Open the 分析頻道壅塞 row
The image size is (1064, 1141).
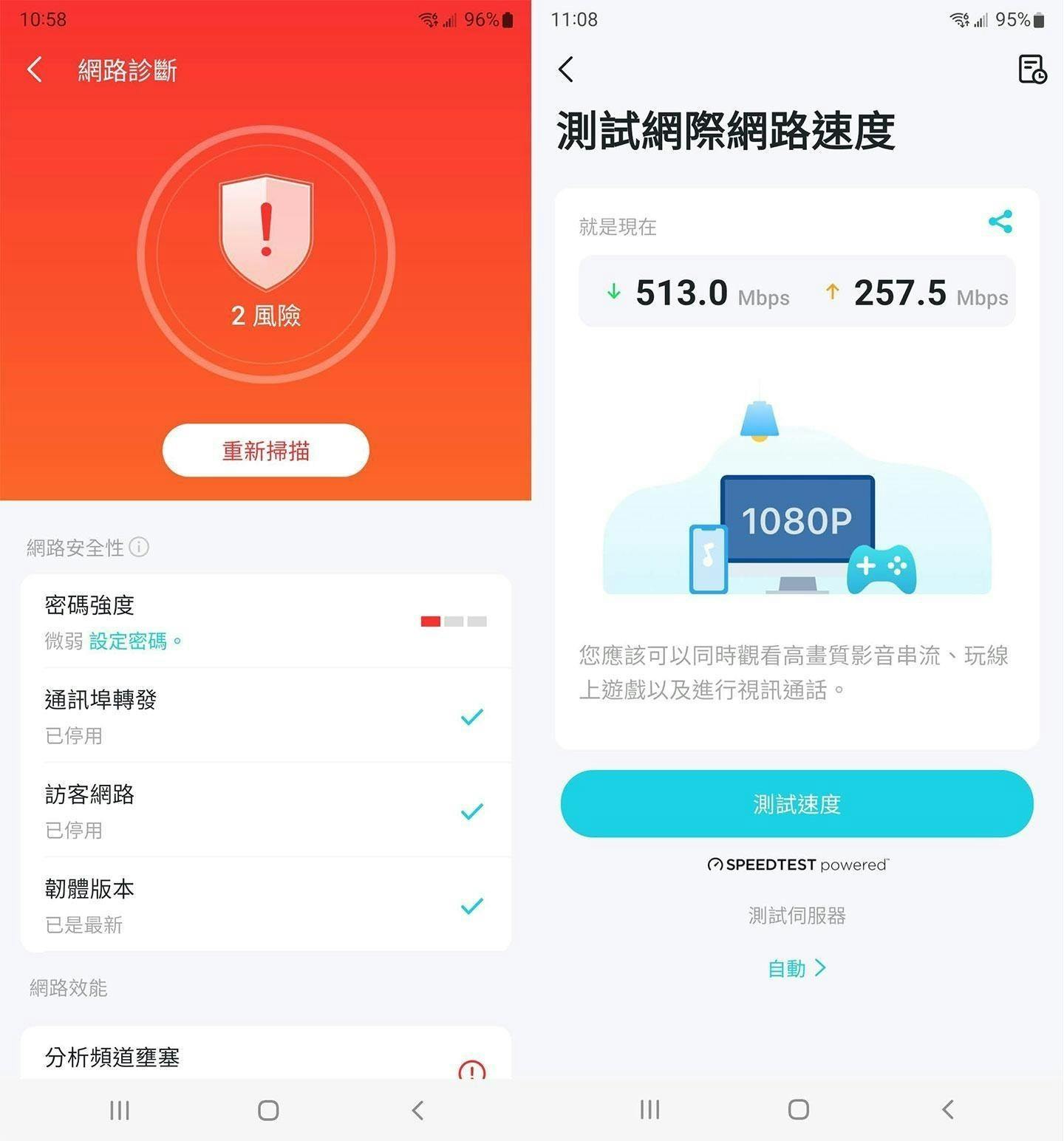(x=266, y=1058)
